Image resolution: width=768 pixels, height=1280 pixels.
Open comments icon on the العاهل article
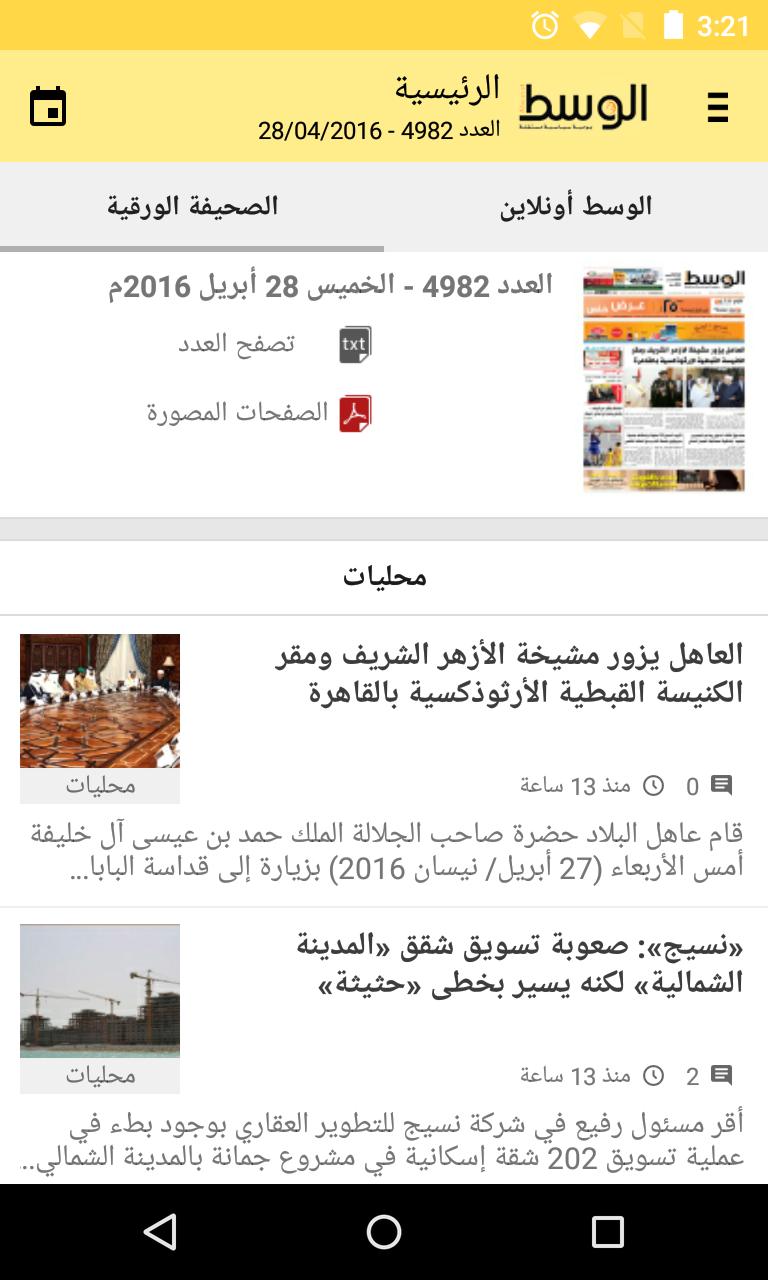(x=722, y=785)
